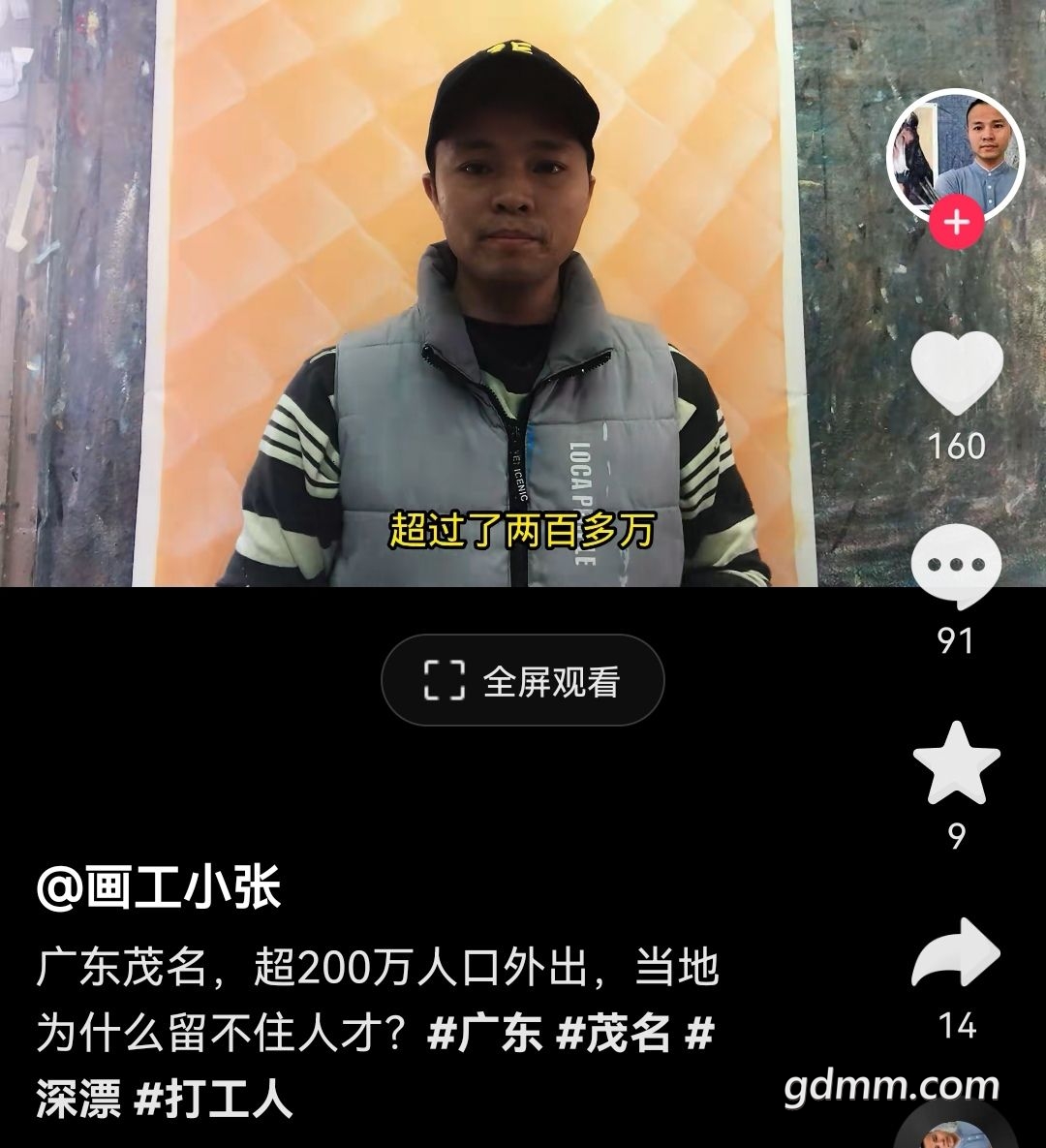Open the creator's profile avatar
Viewport: 1046px width, 1148px height.
955,155
